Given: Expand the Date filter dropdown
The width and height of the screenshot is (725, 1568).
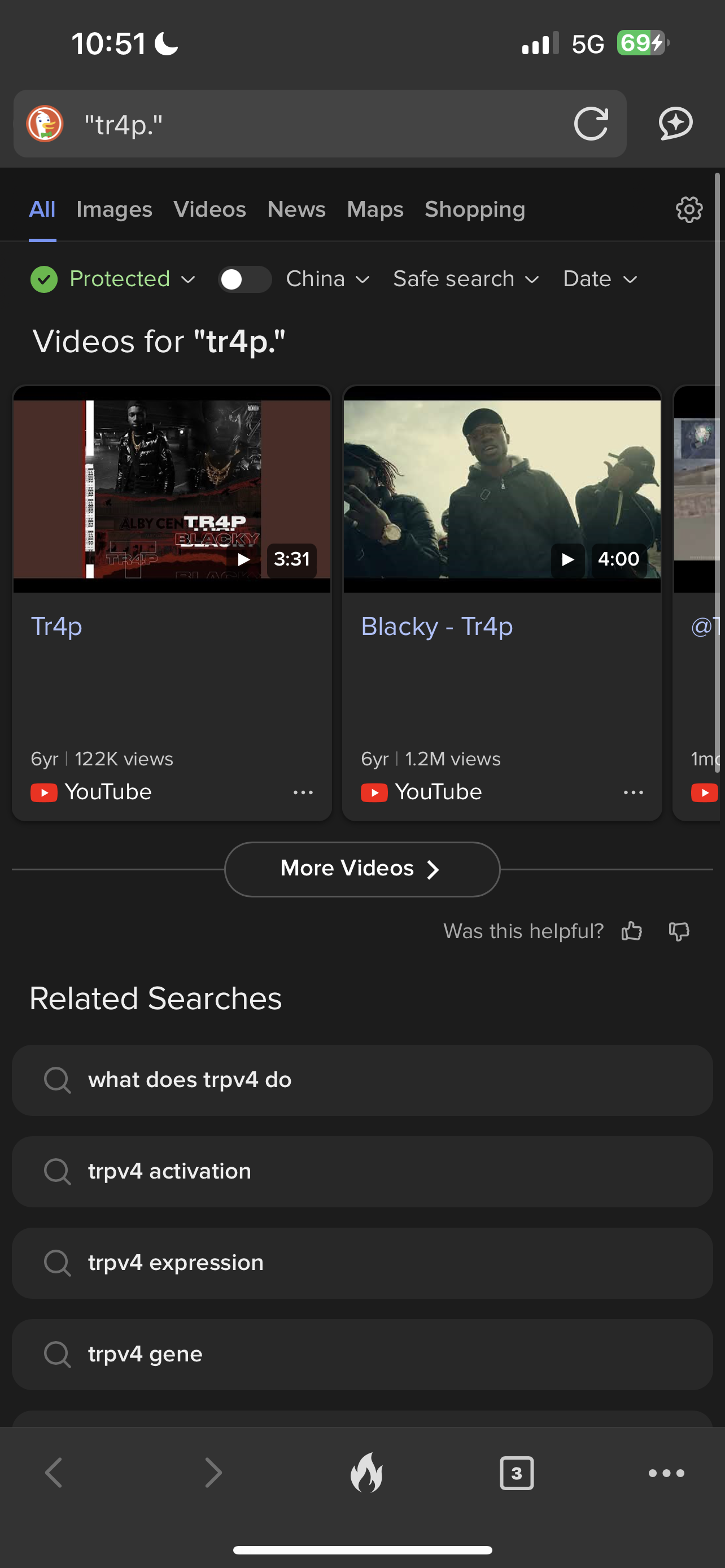Looking at the screenshot, I should tap(599, 279).
